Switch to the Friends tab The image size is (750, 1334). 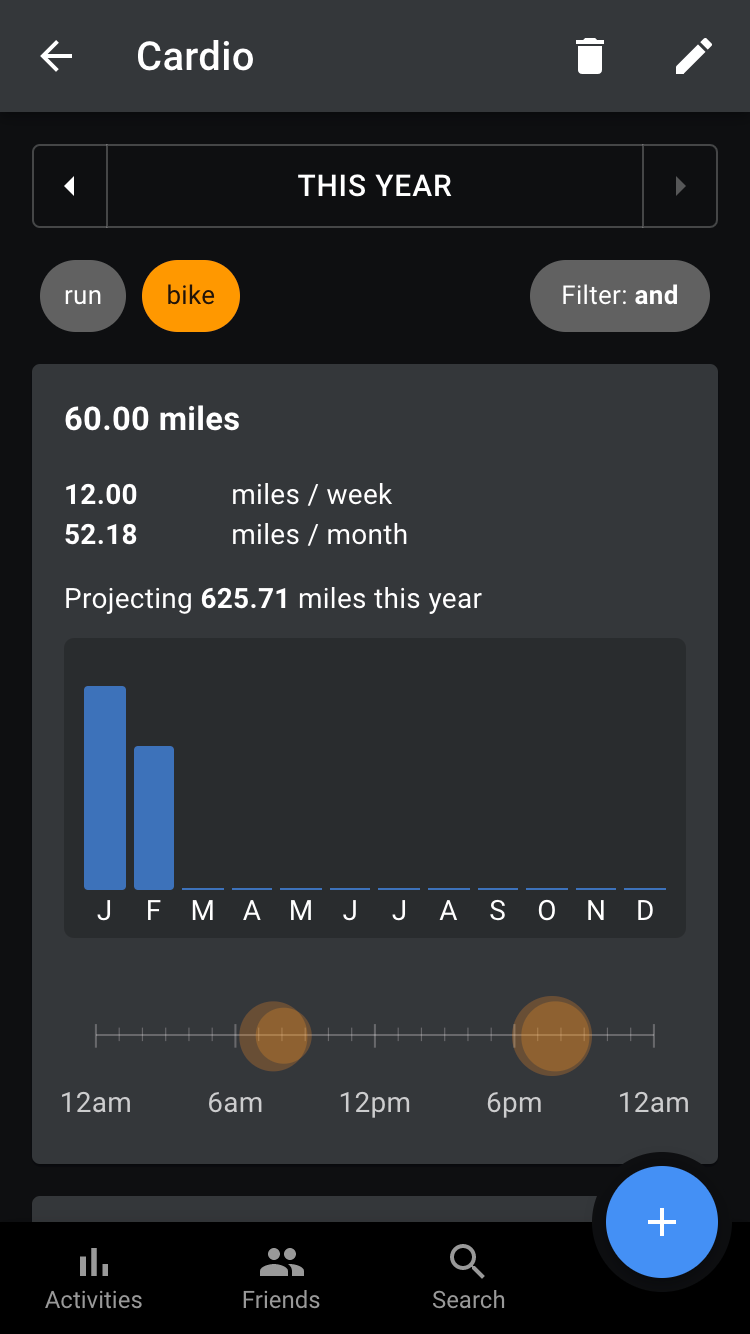(x=281, y=1279)
